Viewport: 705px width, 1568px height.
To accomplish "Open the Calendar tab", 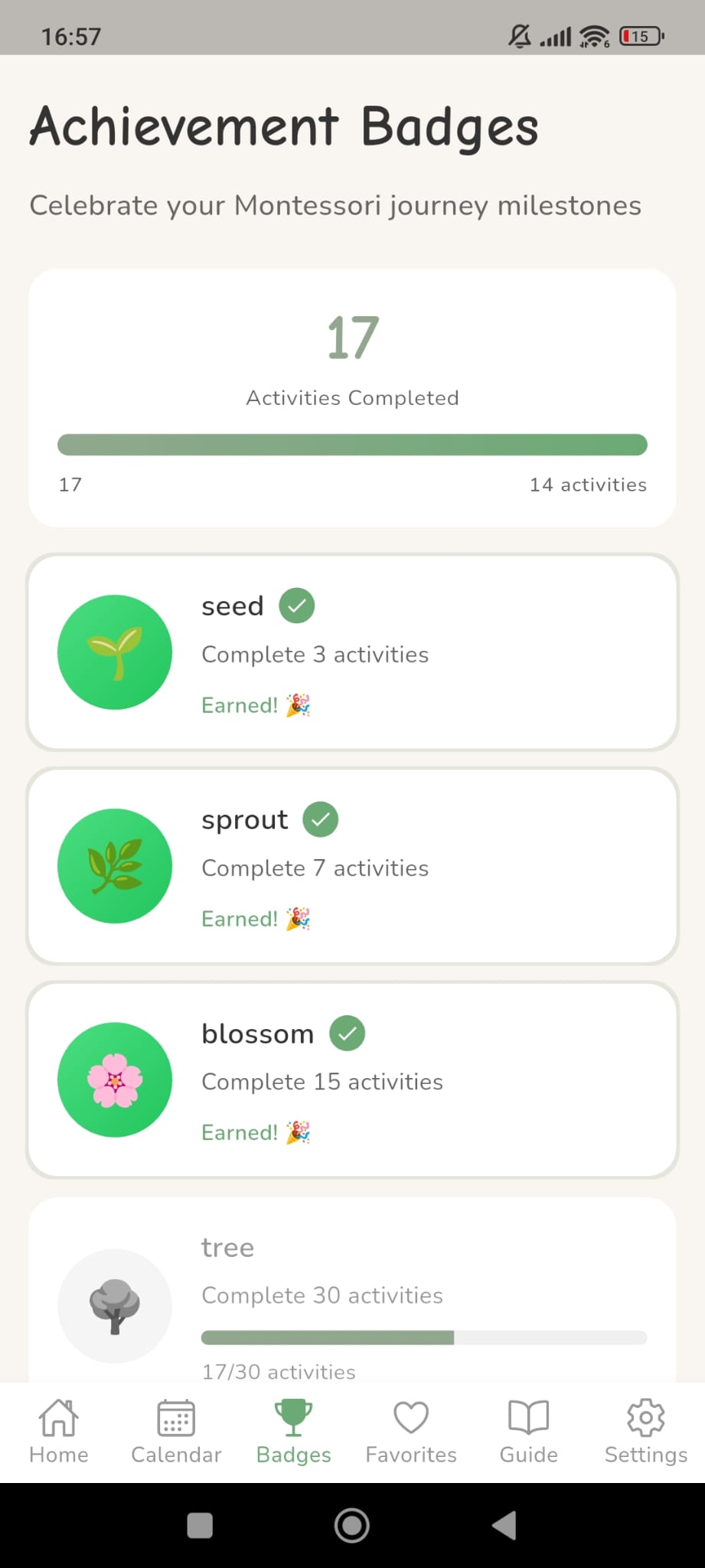I will pos(176,1431).
